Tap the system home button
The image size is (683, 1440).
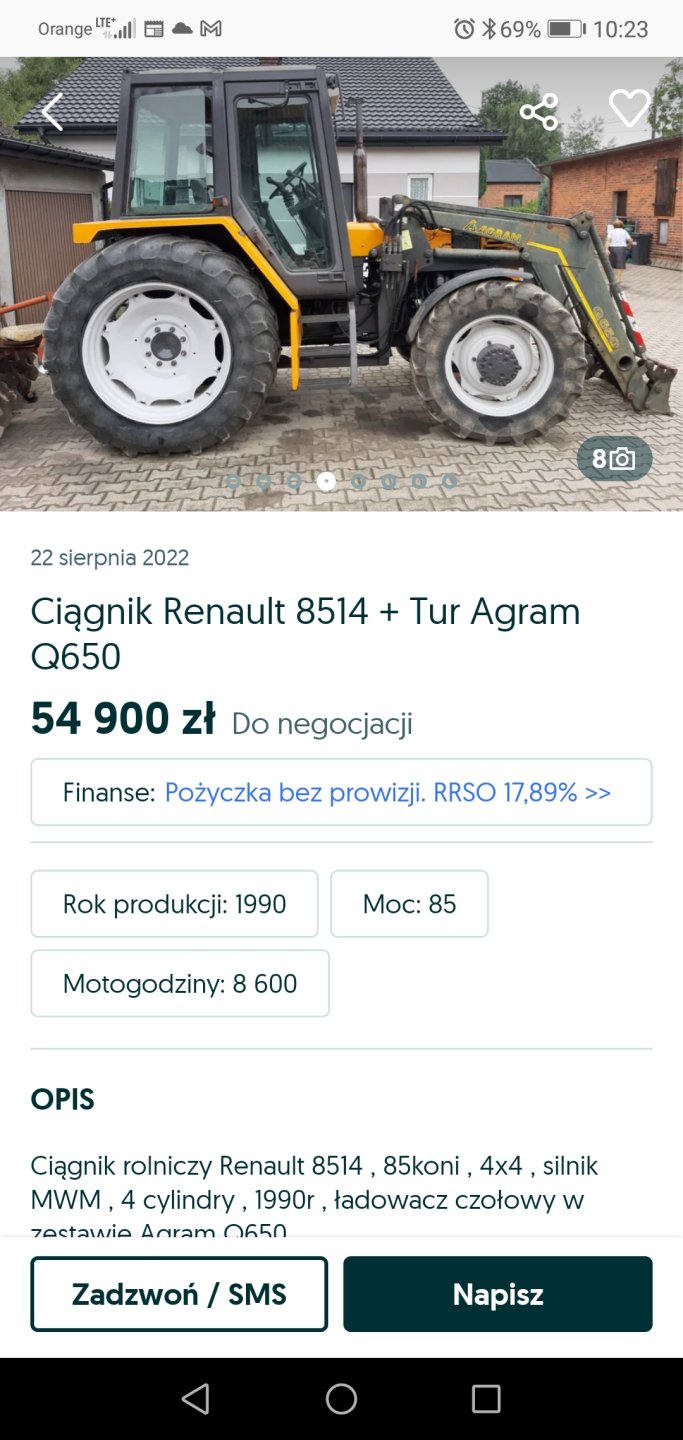(341, 1398)
